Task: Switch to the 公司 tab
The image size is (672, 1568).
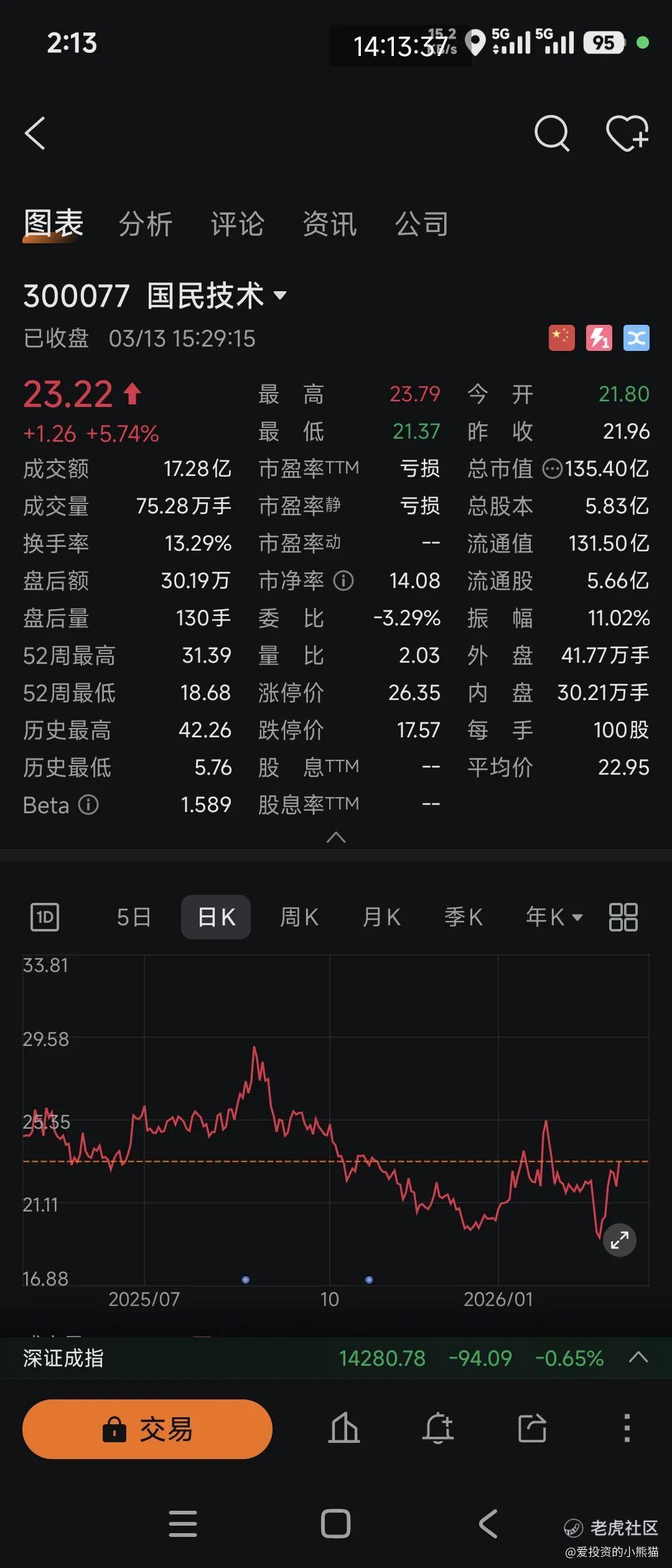Action: point(421,224)
